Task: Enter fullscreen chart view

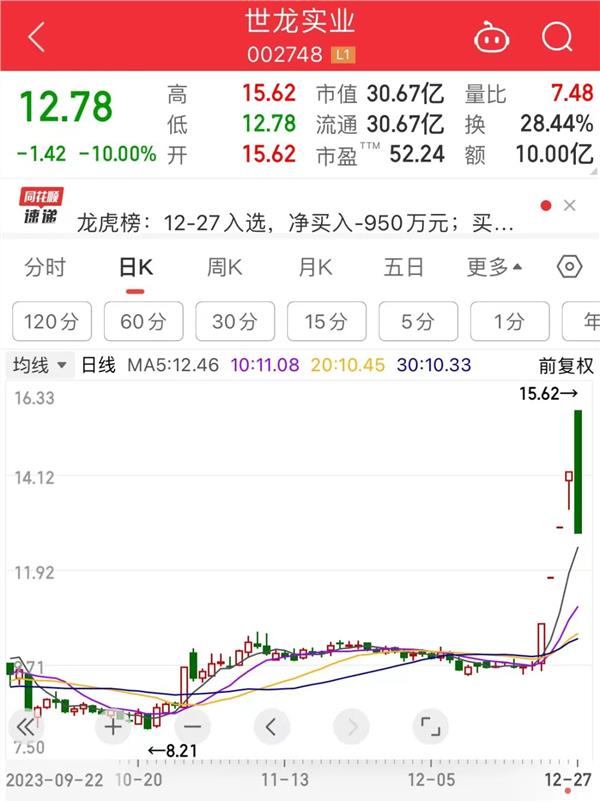Action: coord(431,726)
